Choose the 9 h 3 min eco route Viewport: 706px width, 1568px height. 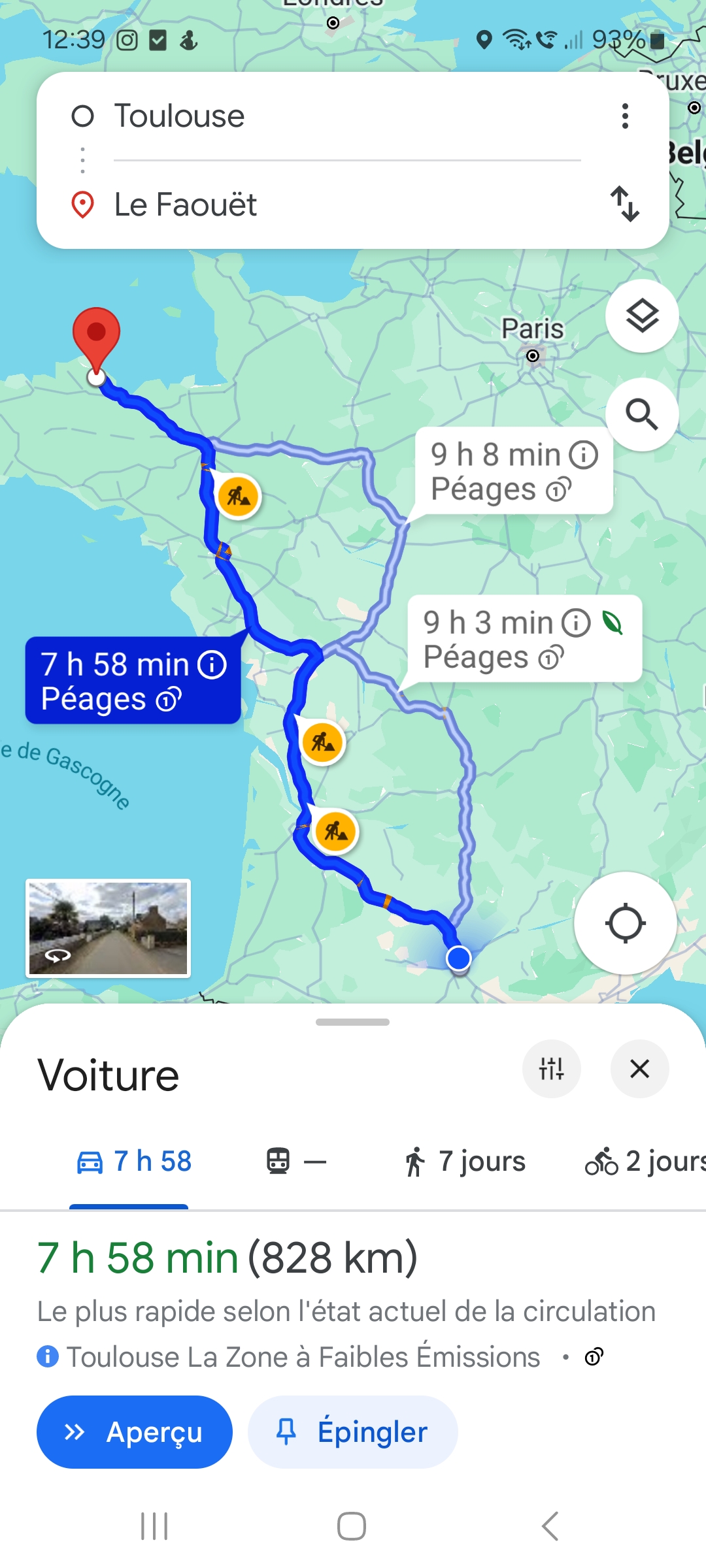click(x=523, y=639)
